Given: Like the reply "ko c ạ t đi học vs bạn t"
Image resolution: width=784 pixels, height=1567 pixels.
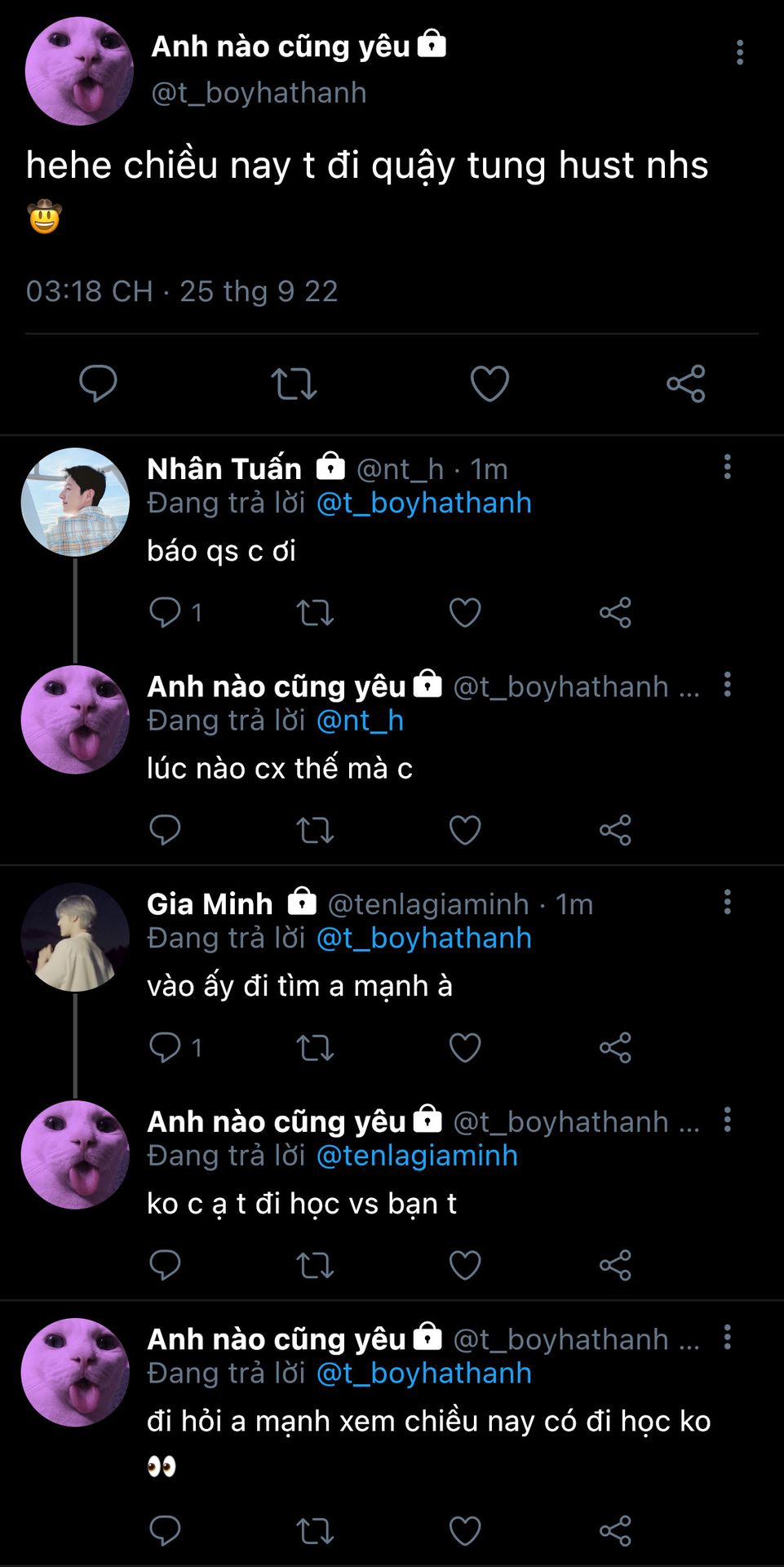Looking at the screenshot, I should click(465, 1265).
